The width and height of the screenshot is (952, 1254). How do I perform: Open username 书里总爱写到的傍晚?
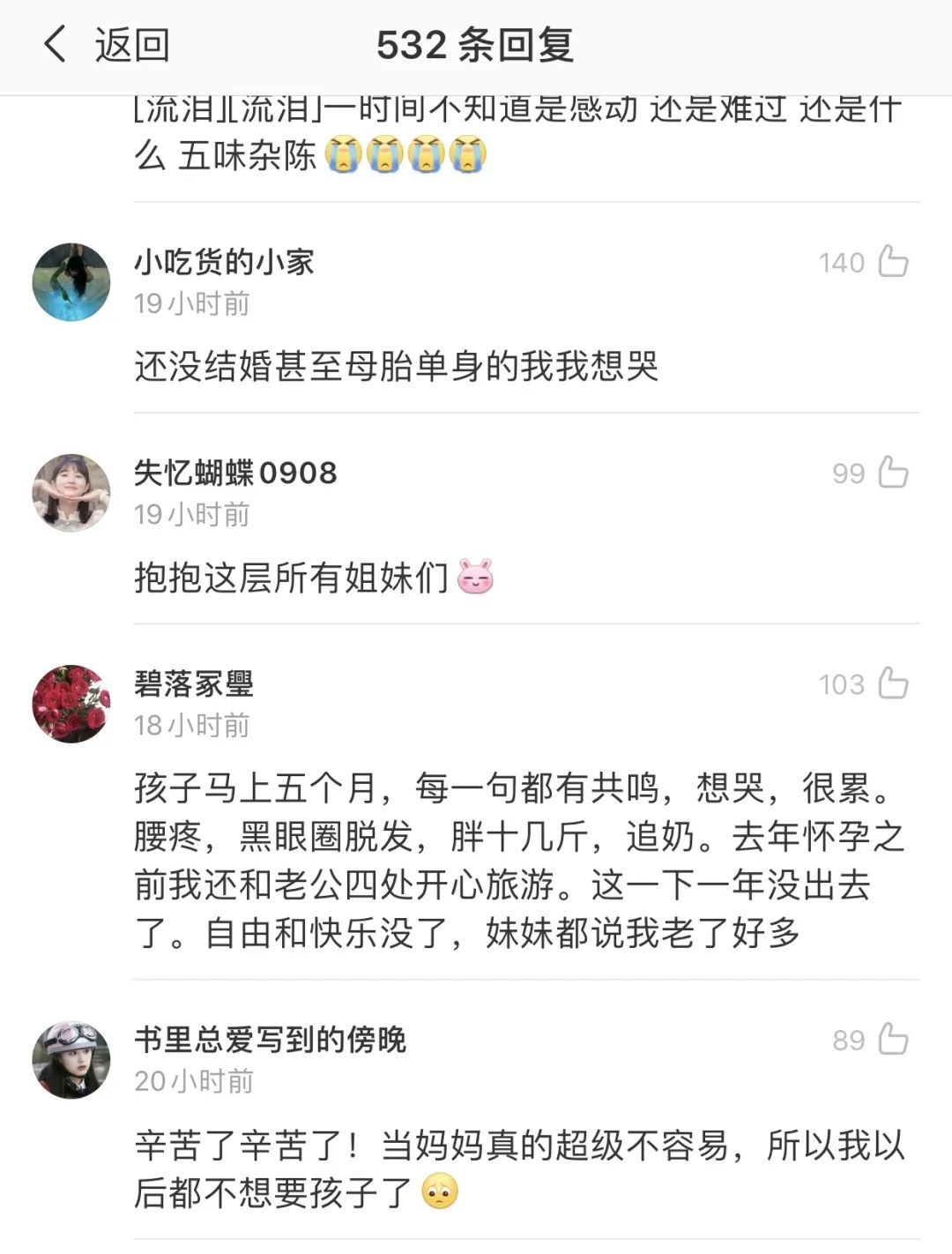pyautogui.click(x=270, y=1040)
